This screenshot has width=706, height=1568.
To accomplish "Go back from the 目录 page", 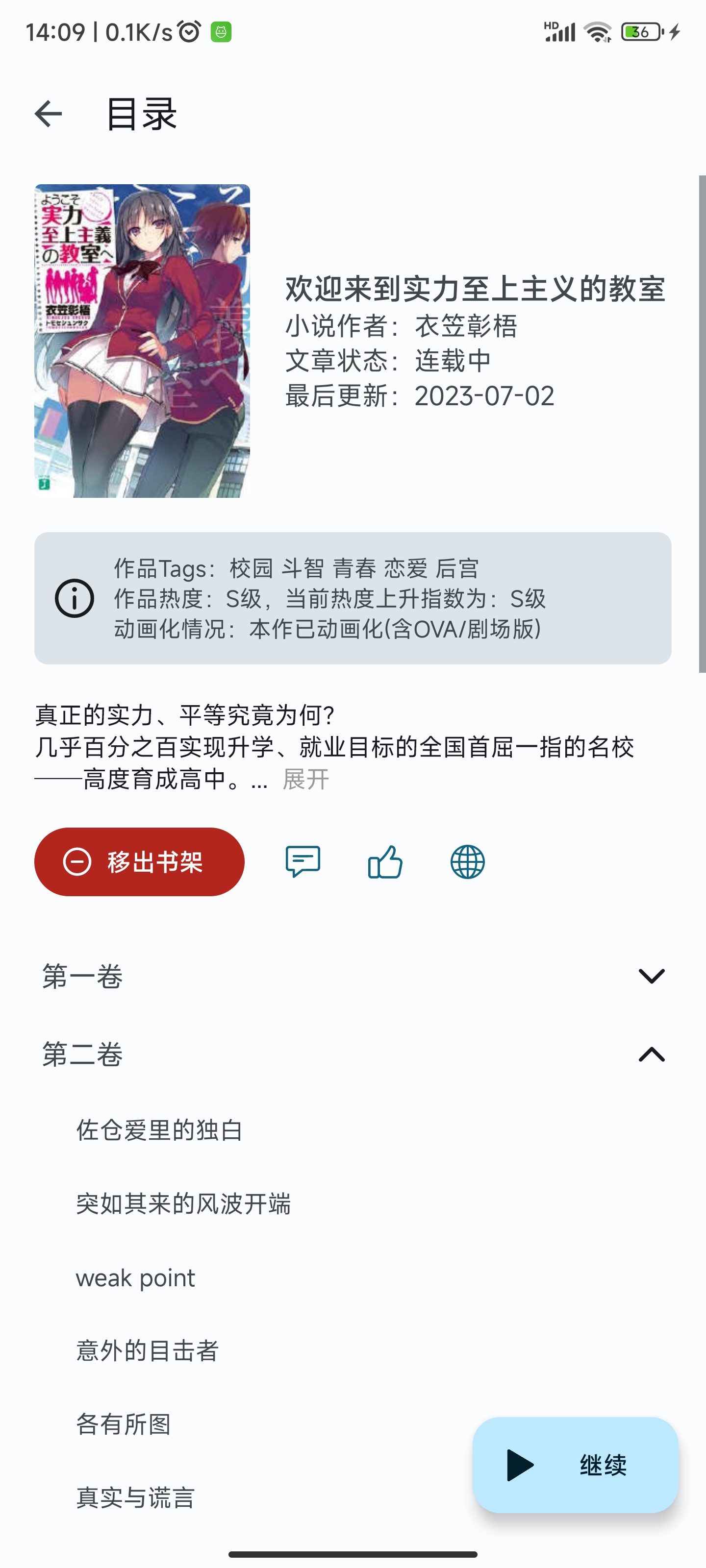I will (x=48, y=114).
